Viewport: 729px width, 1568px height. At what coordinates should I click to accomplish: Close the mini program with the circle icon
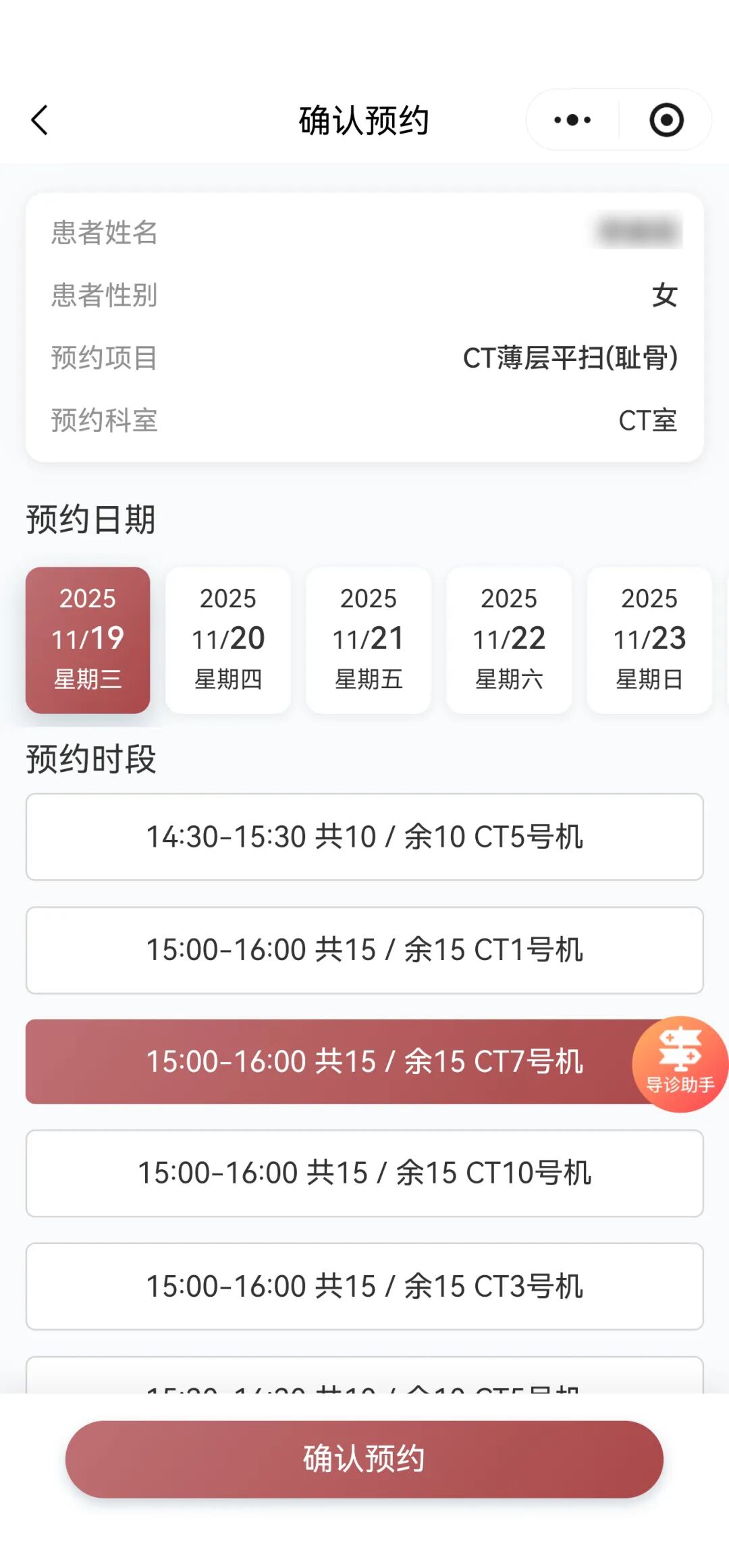pyautogui.click(x=666, y=120)
